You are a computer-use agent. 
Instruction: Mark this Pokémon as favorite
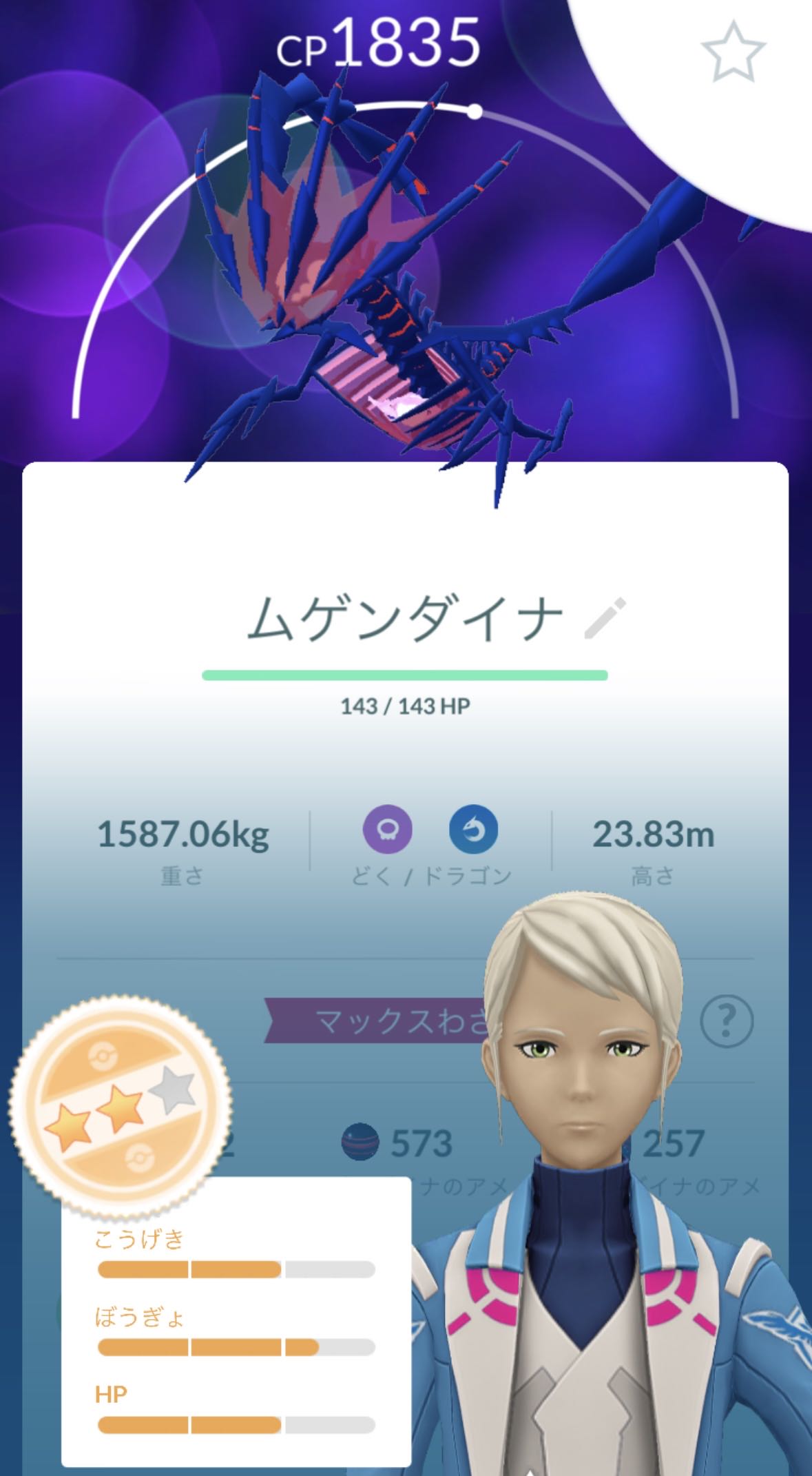point(732,52)
